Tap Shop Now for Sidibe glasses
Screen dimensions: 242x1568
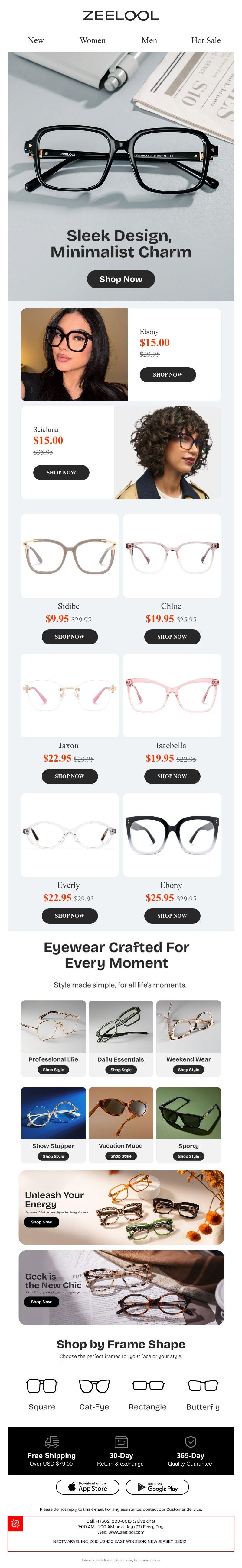tap(70, 636)
